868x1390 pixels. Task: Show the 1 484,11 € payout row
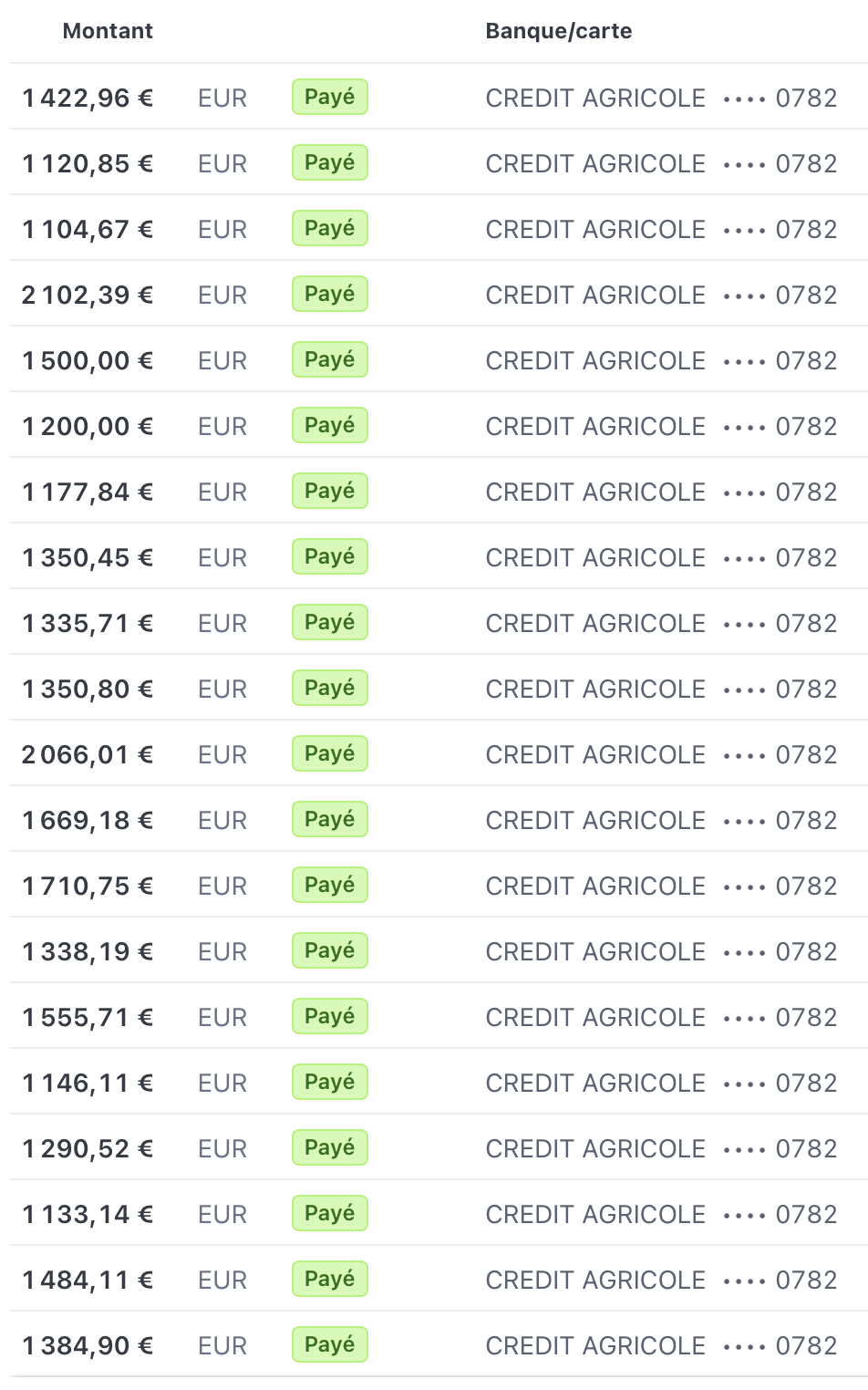[x=88, y=1280]
